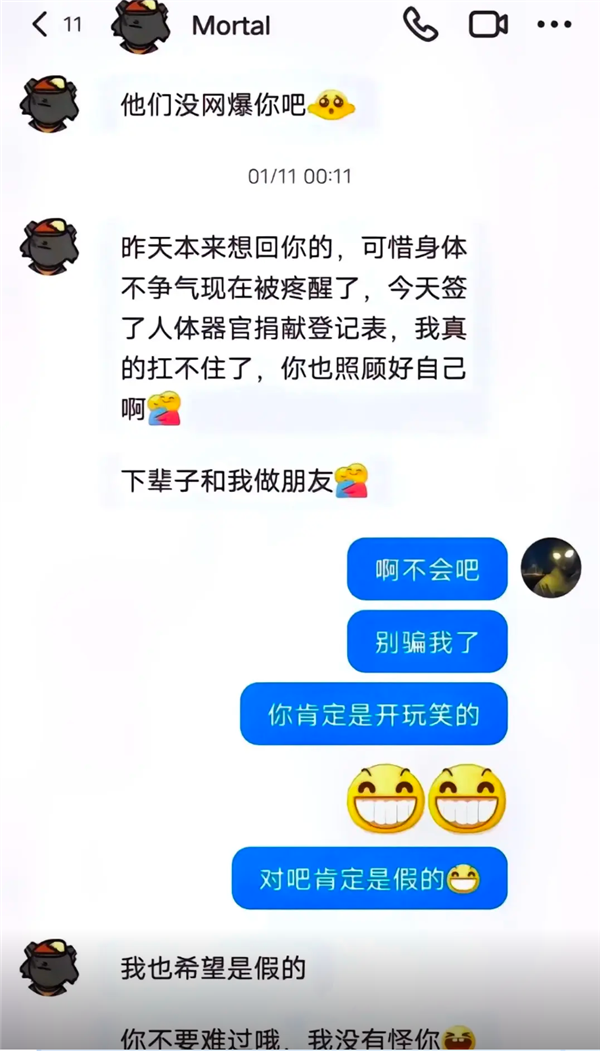This screenshot has width=600, height=1051.
Task: Open the three-dot overflow menu
Action: (554, 25)
